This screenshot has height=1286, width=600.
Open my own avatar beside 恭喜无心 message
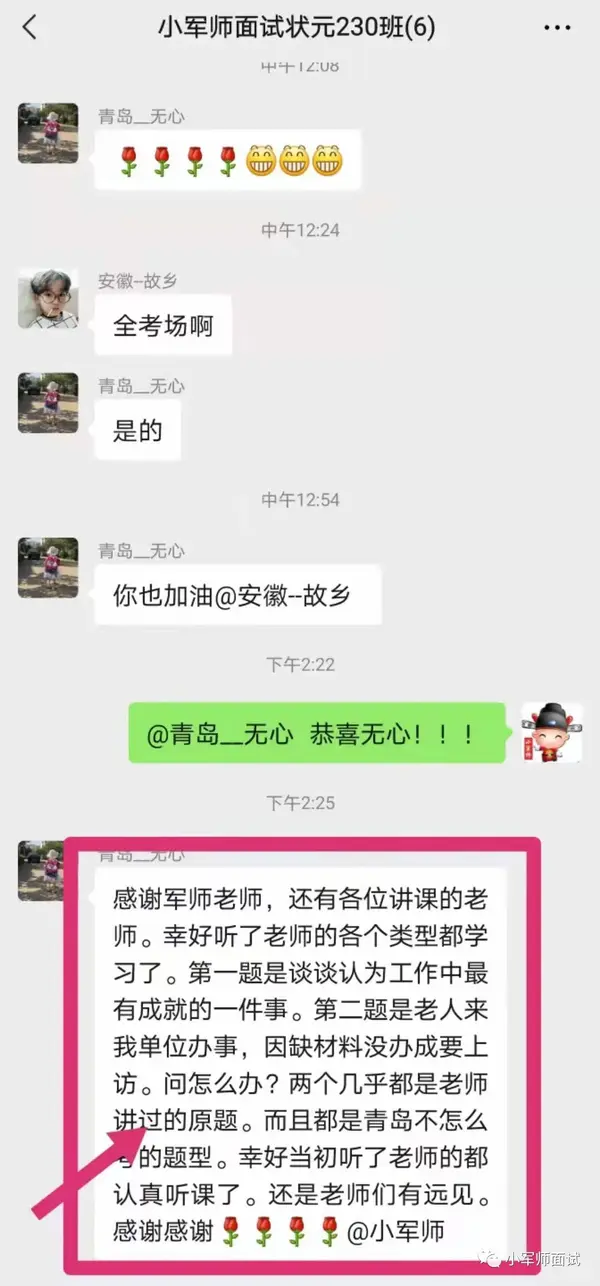[x=552, y=732]
